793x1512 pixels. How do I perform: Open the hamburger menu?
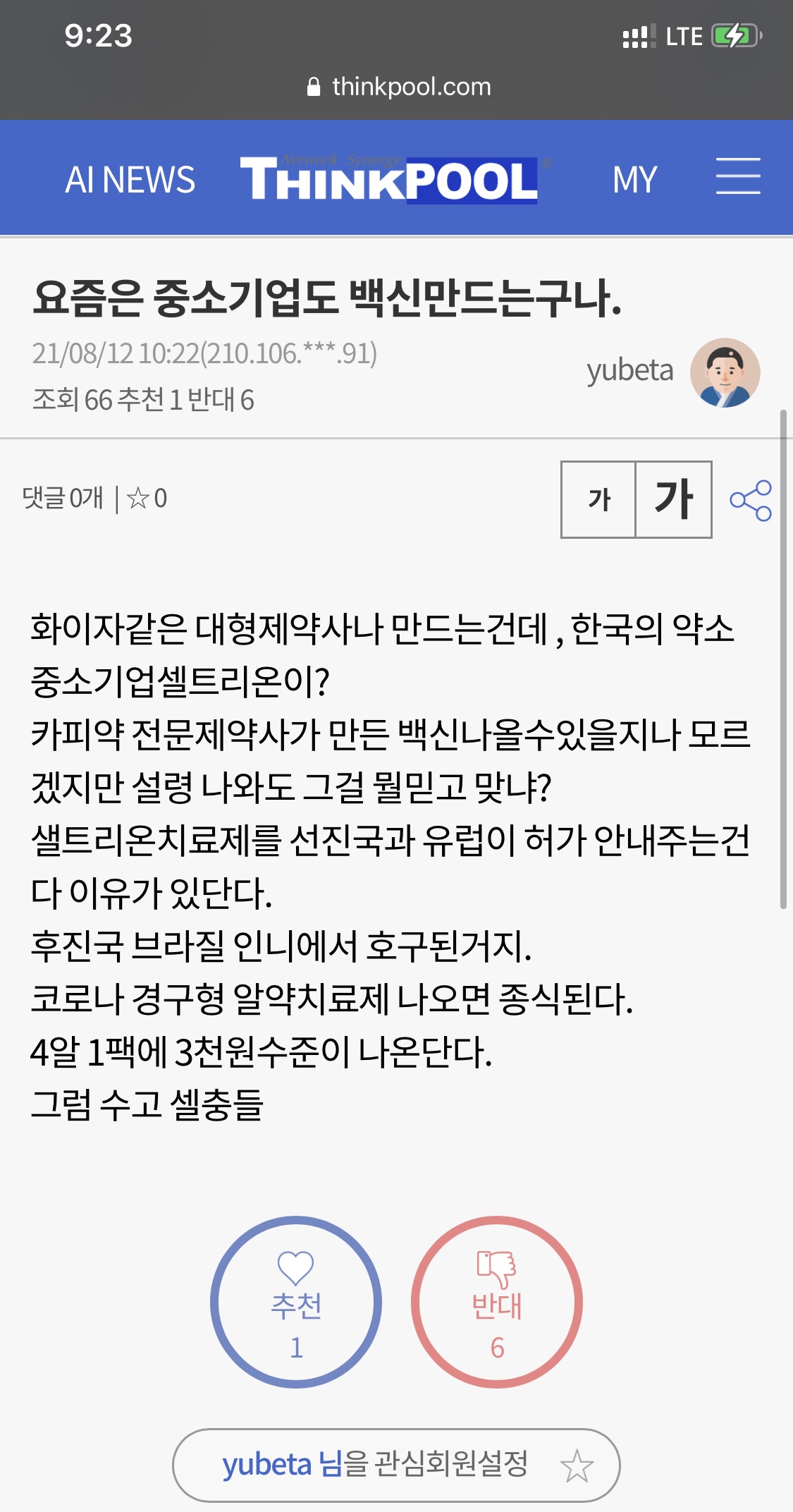pos(738,176)
